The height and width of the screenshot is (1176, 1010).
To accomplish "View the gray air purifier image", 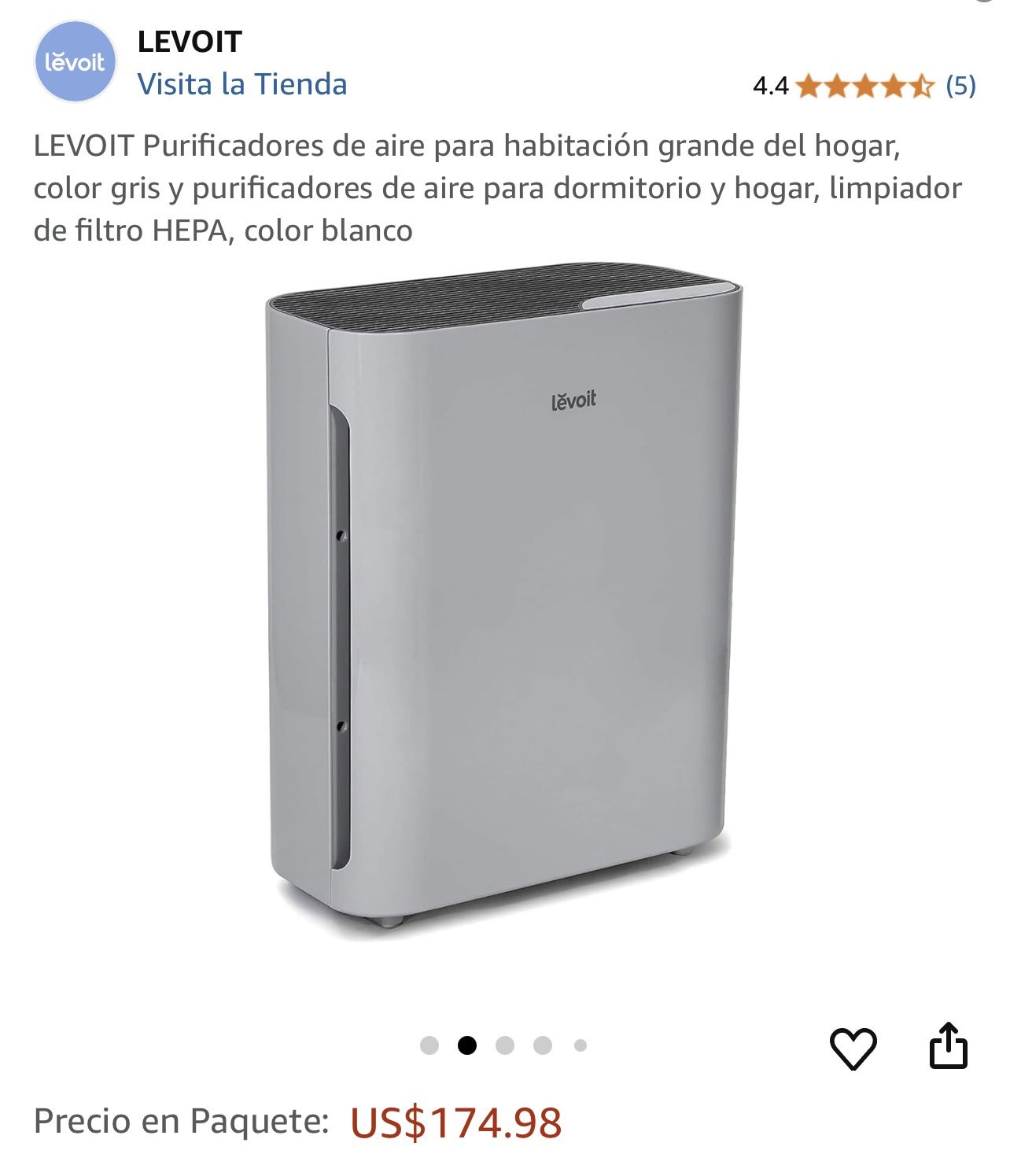I will (503, 598).
